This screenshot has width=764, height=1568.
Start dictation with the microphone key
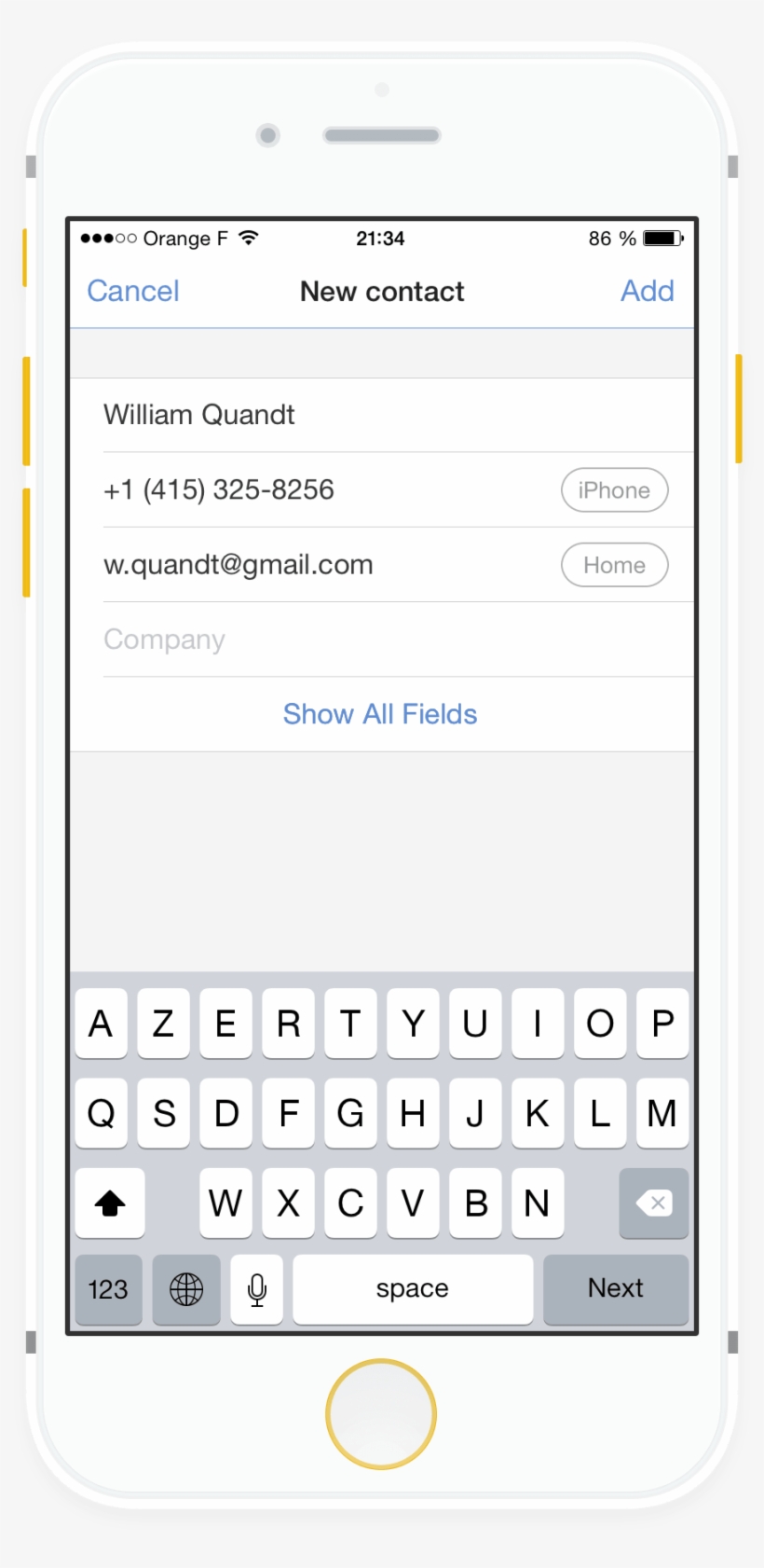[x=257, y=1289]
